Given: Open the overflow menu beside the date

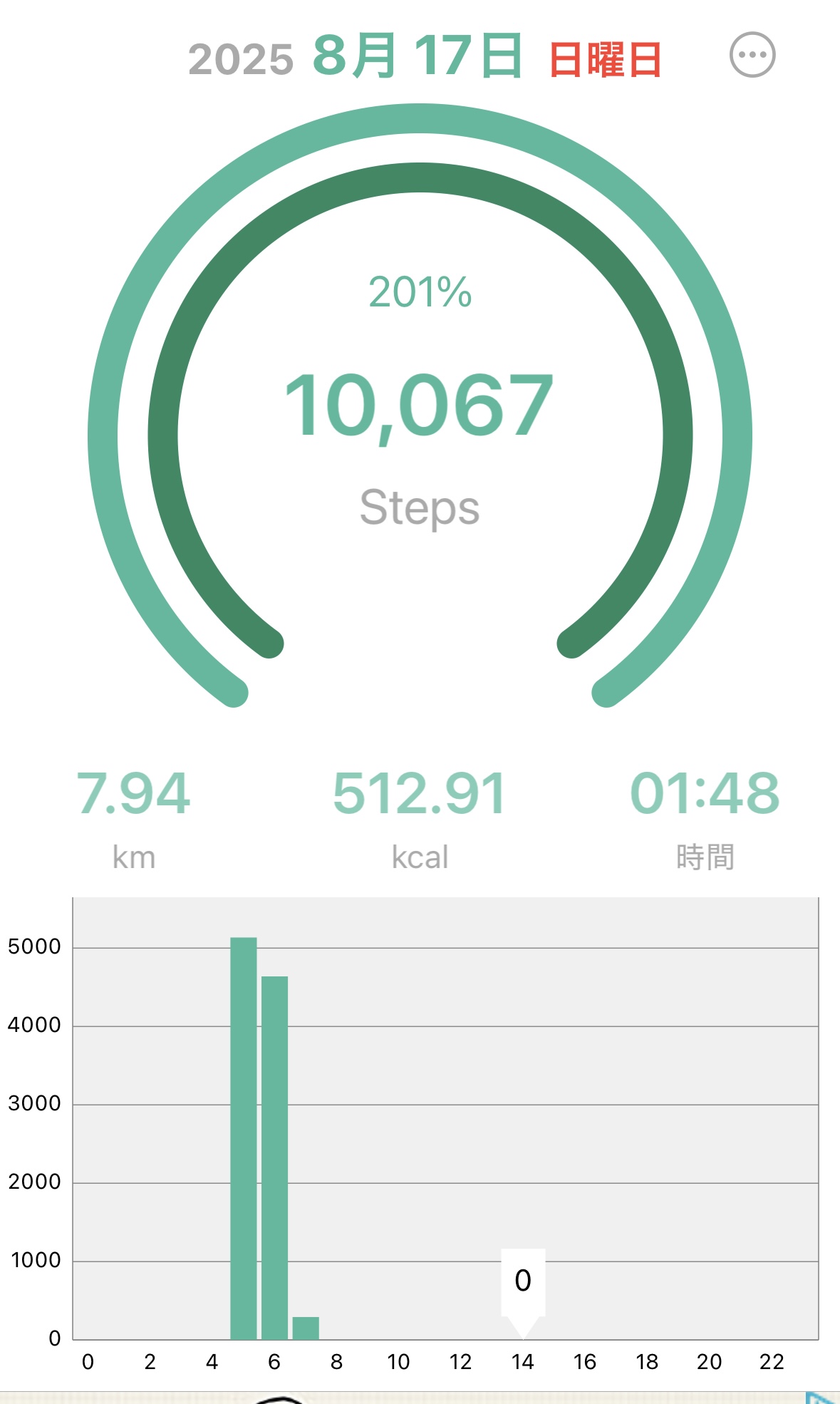Looking at the screenshot, I should pos(752,55).
